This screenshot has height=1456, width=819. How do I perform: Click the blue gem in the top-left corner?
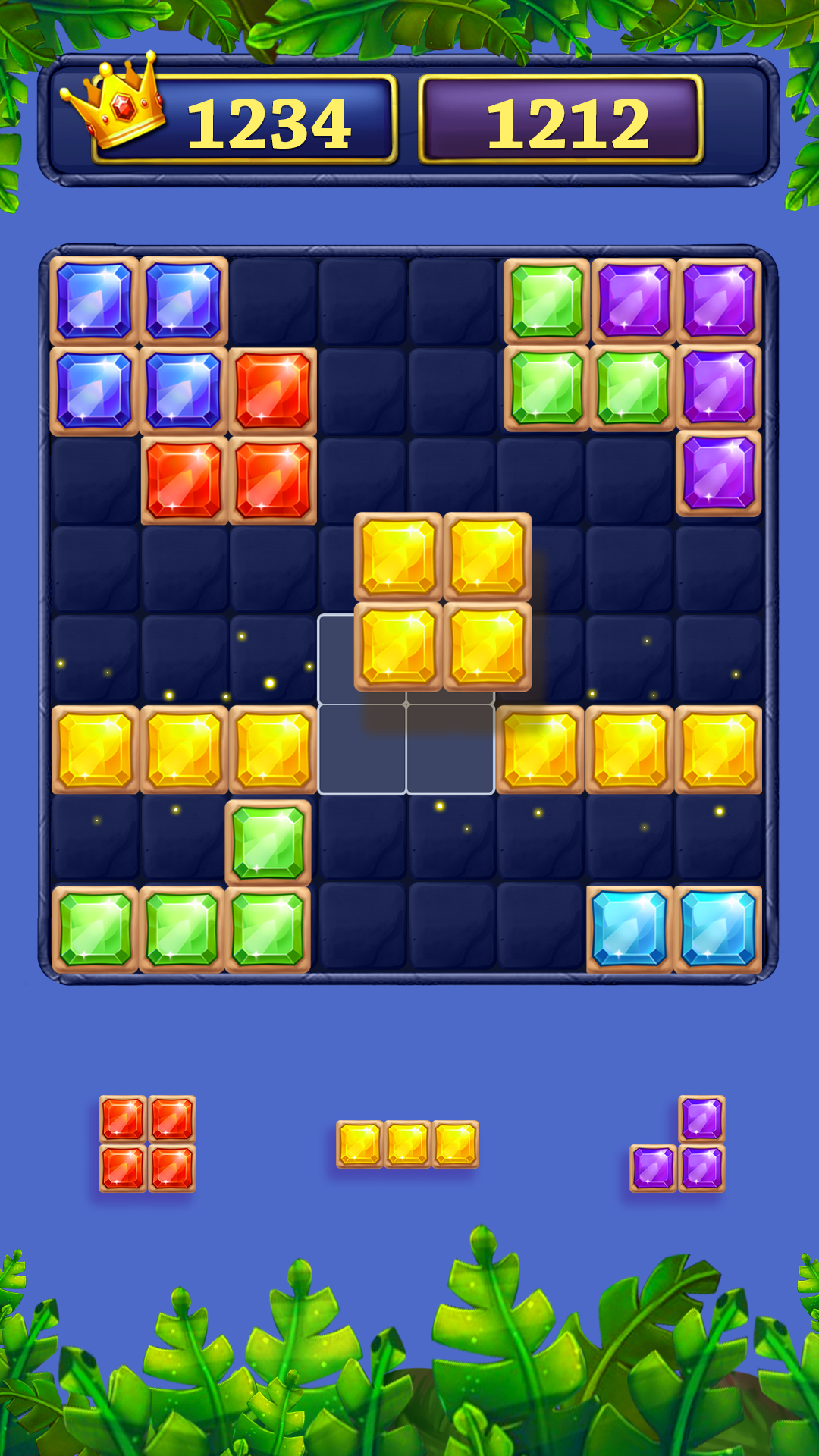click(97, 302)
